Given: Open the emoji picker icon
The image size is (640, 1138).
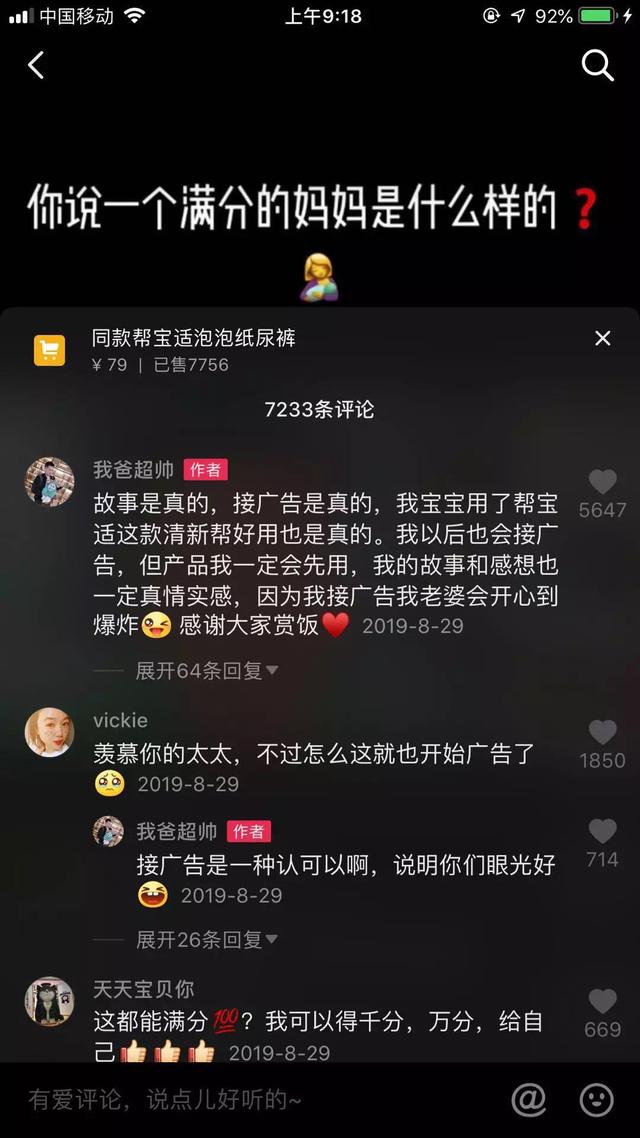Looking at the screenshot, I should click(597, 1100).
